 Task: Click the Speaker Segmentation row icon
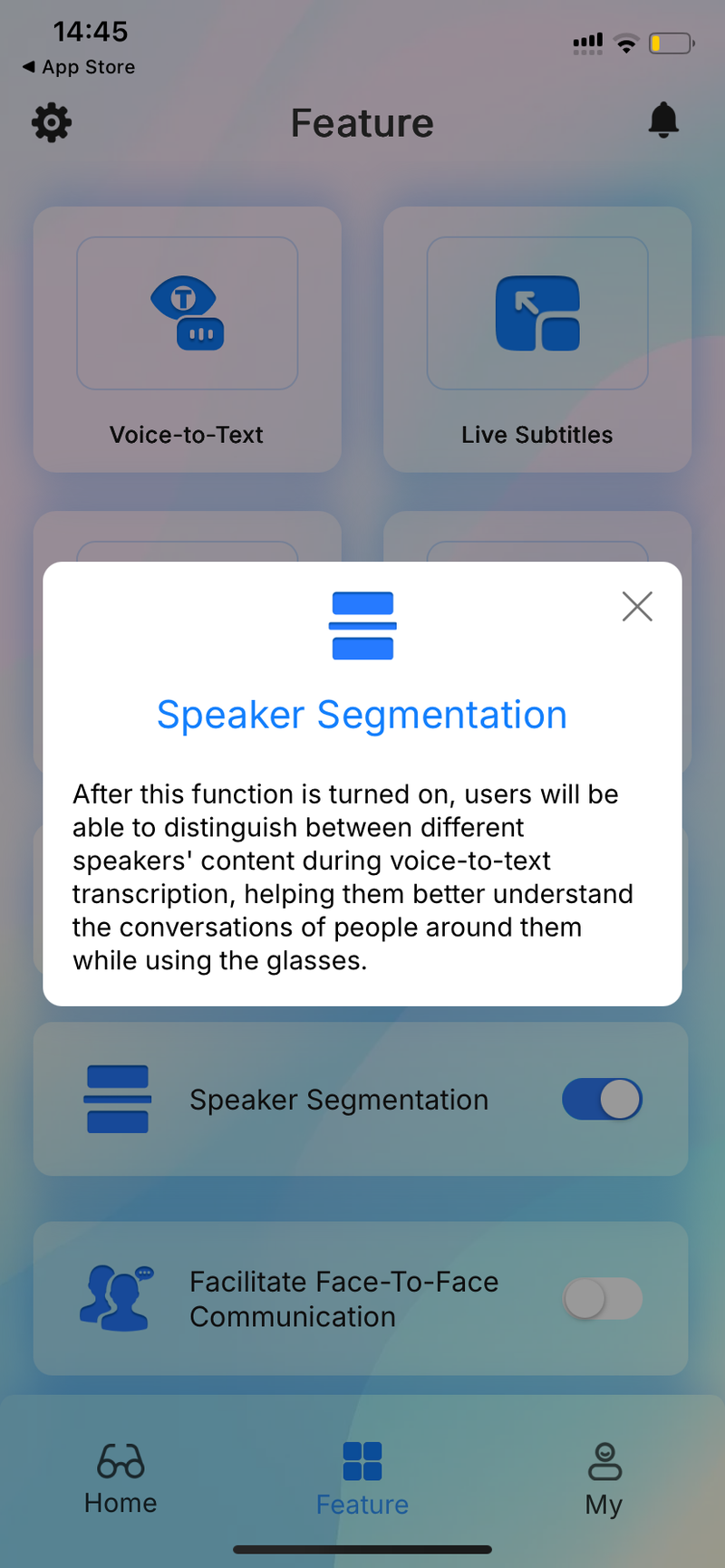pos(118,1099)
